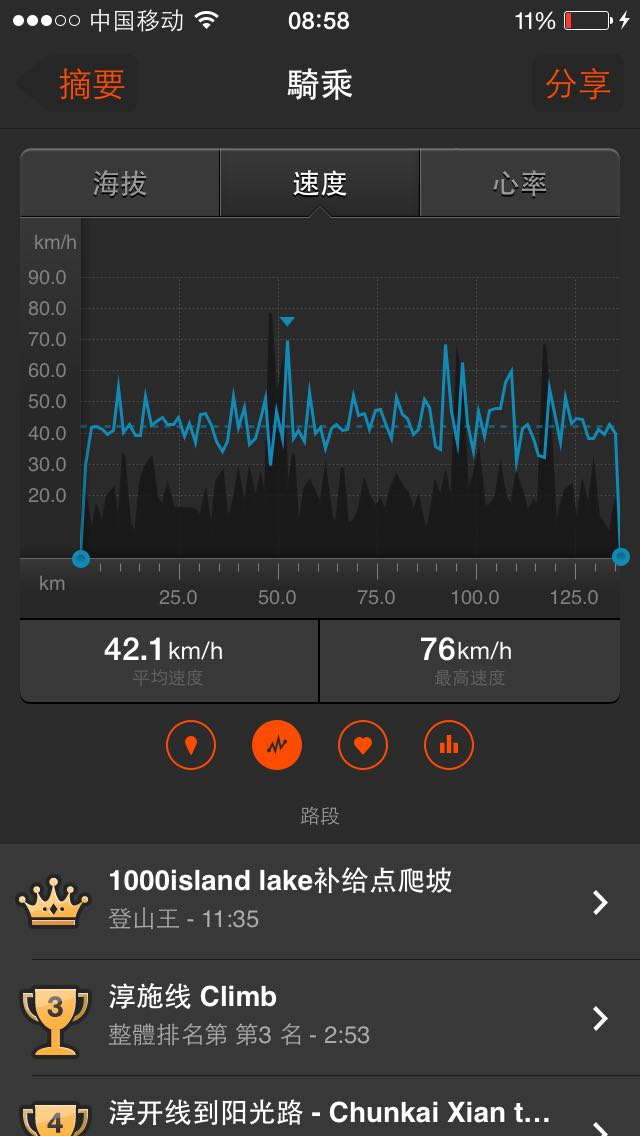This screenshot has height=1136, width=640.
Task: Open the 淳施线 Climb segment
Action: [x=320, y=1016]
